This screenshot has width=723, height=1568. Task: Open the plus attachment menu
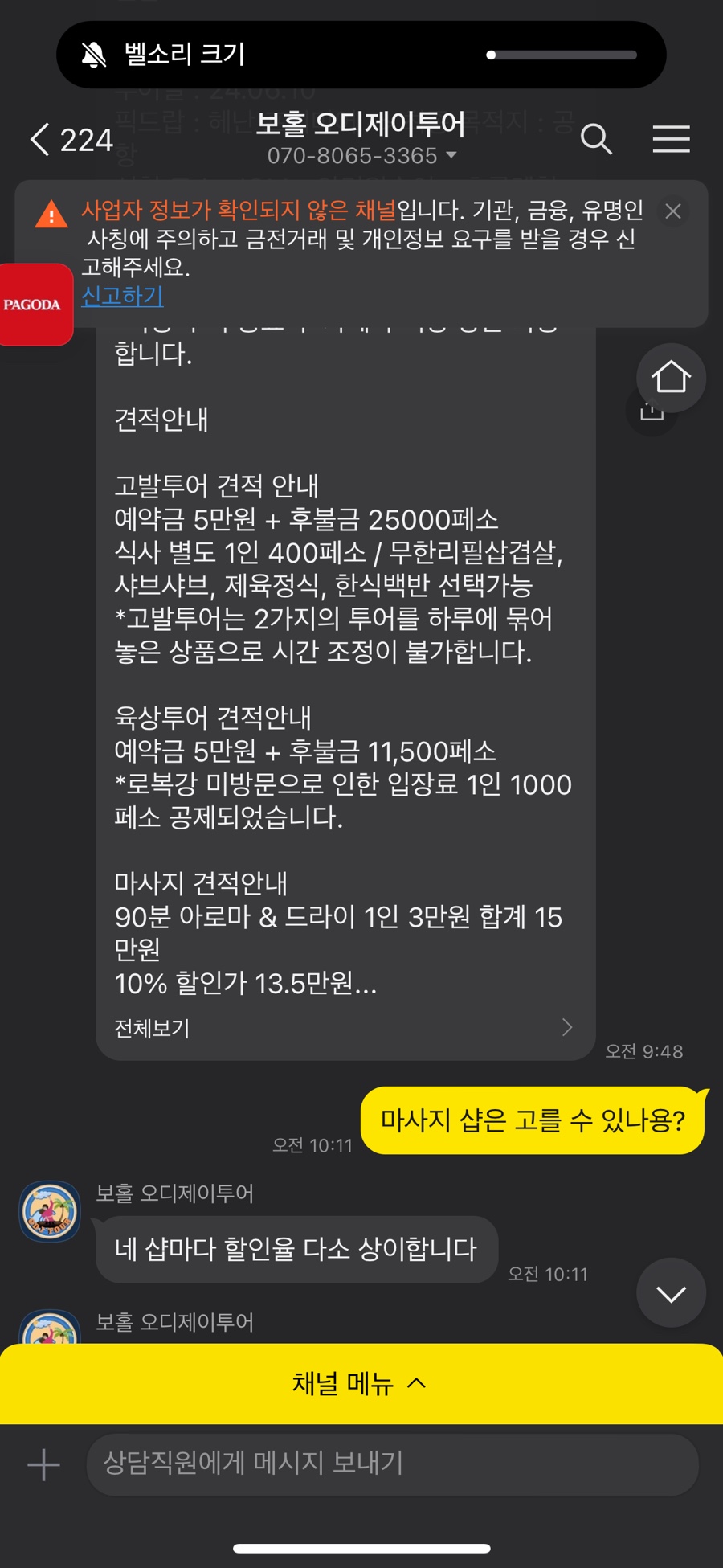click(43, 1464)
